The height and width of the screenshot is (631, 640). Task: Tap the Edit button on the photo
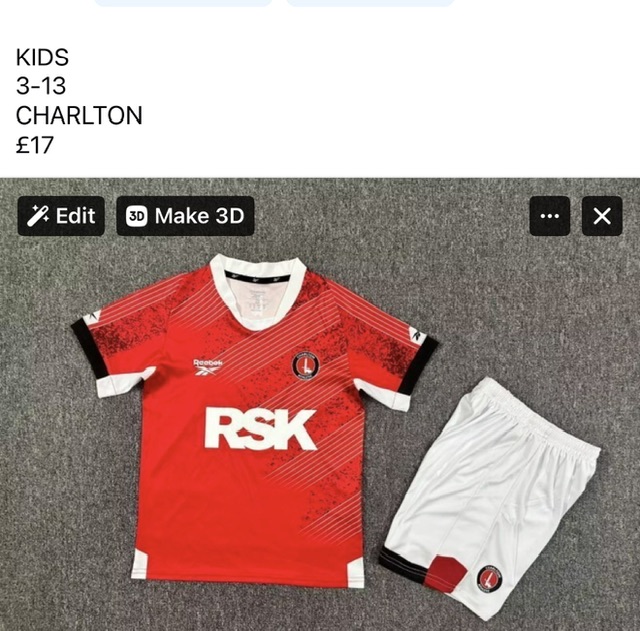click(x=61, y=216)
